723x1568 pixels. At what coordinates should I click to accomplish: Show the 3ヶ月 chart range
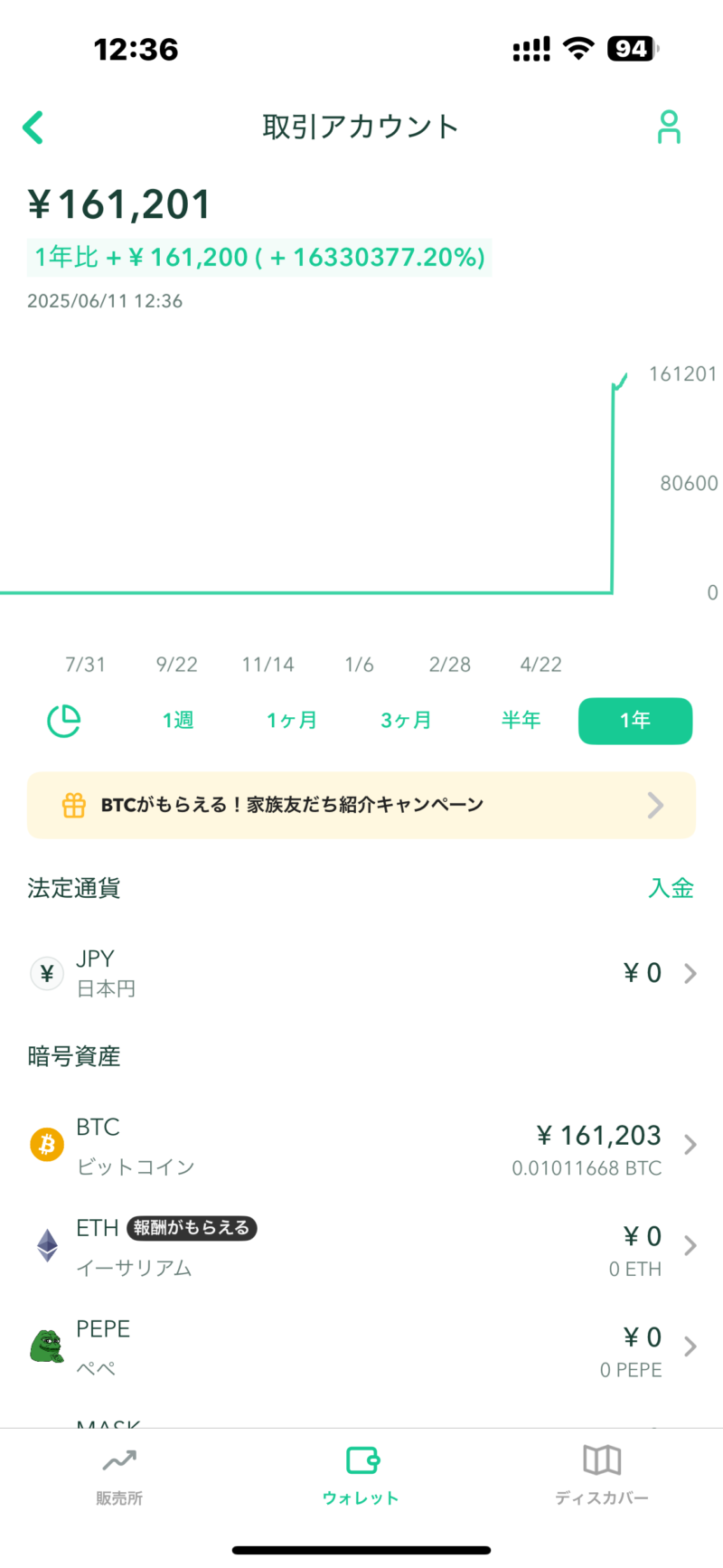[406, 721]
